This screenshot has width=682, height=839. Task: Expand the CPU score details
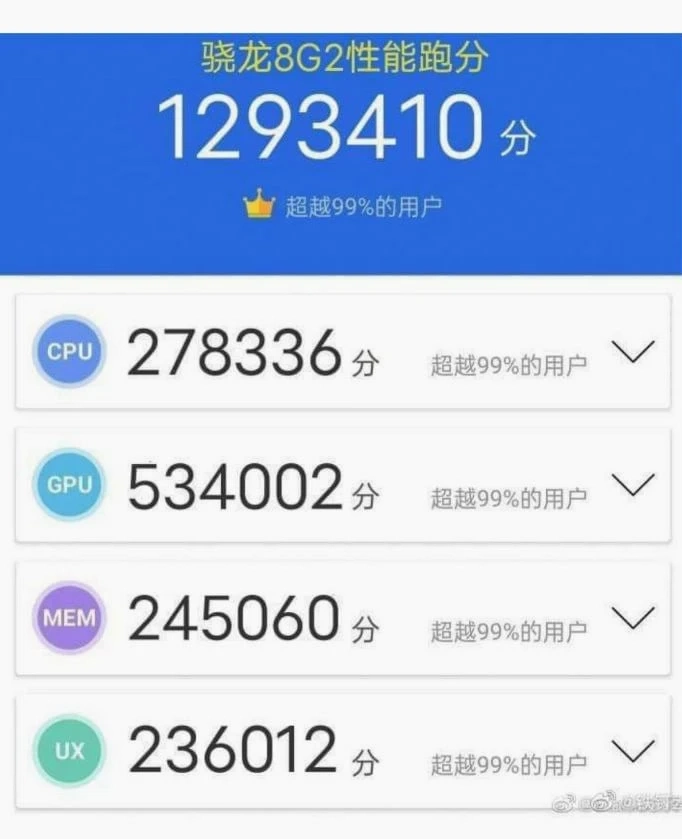click(631, 352)
